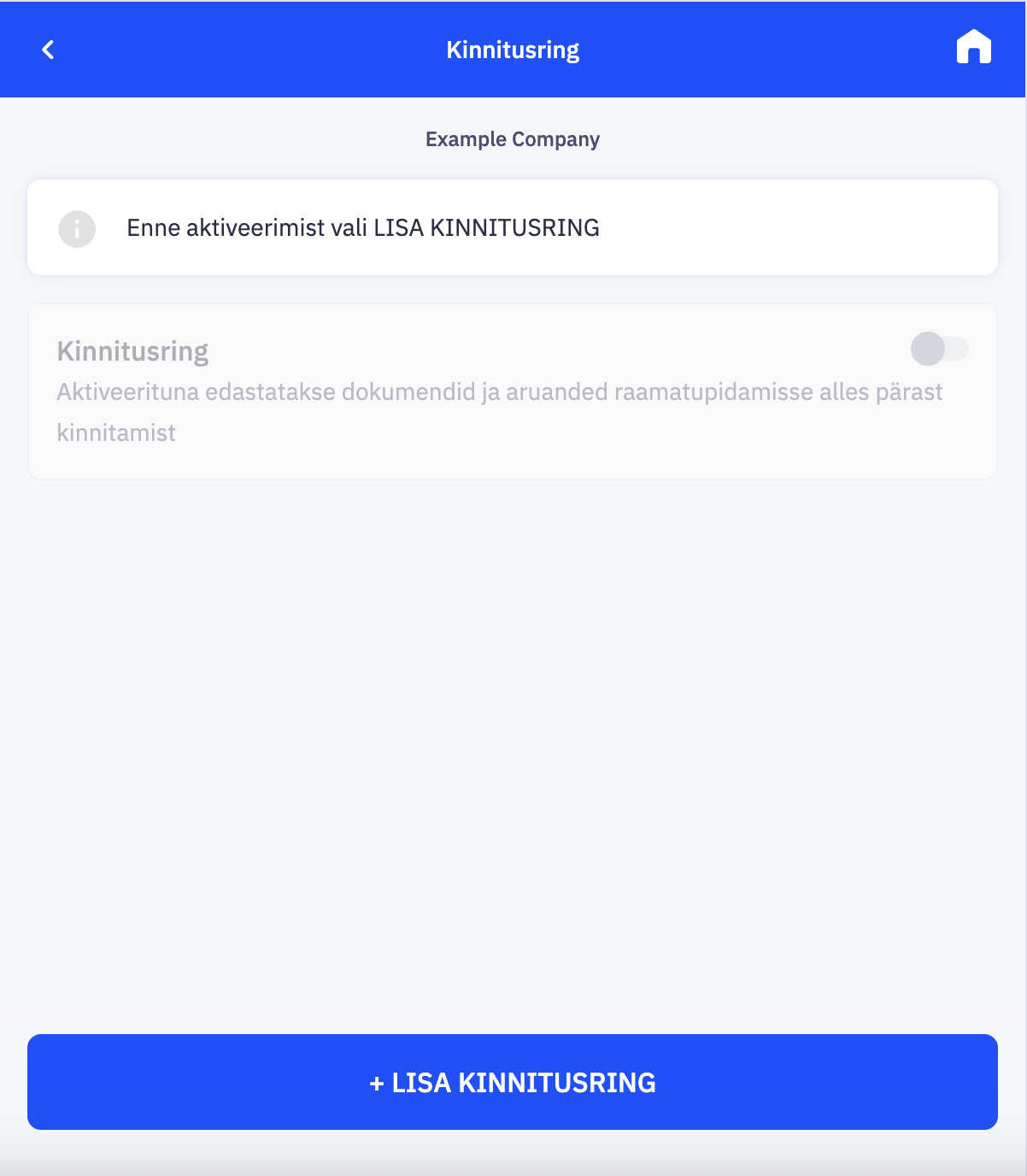Toggle the Kinnitusring switch
The image size is (1027, 1176).
coord(939,349)
